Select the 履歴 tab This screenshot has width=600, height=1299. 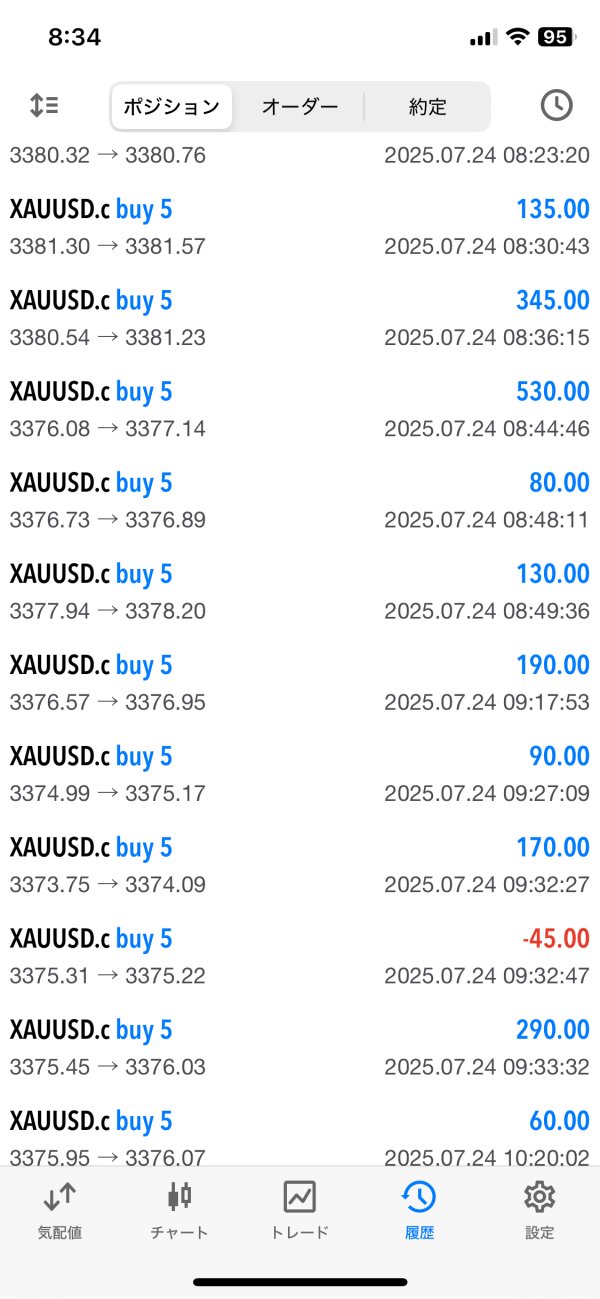[419, 1210]
